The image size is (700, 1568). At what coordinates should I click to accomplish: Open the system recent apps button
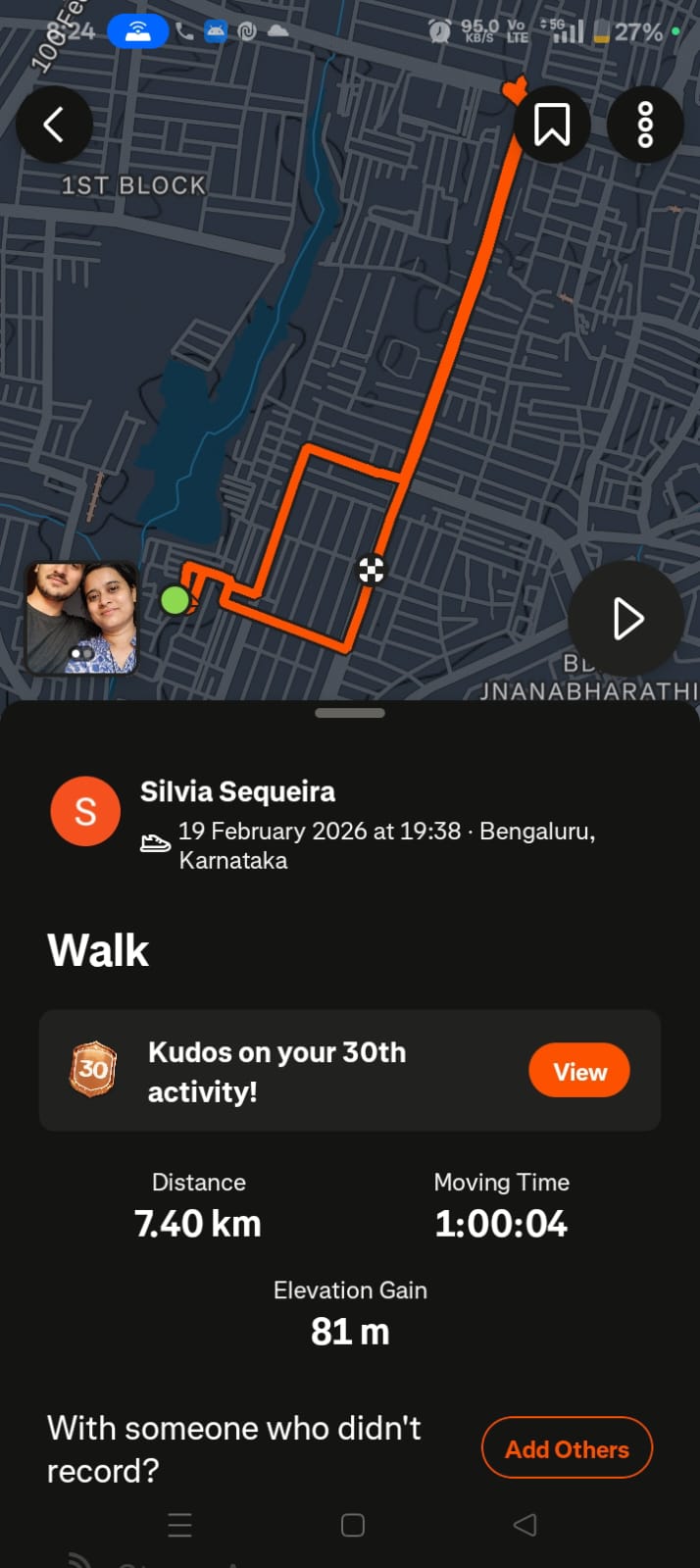point(180,1525)
